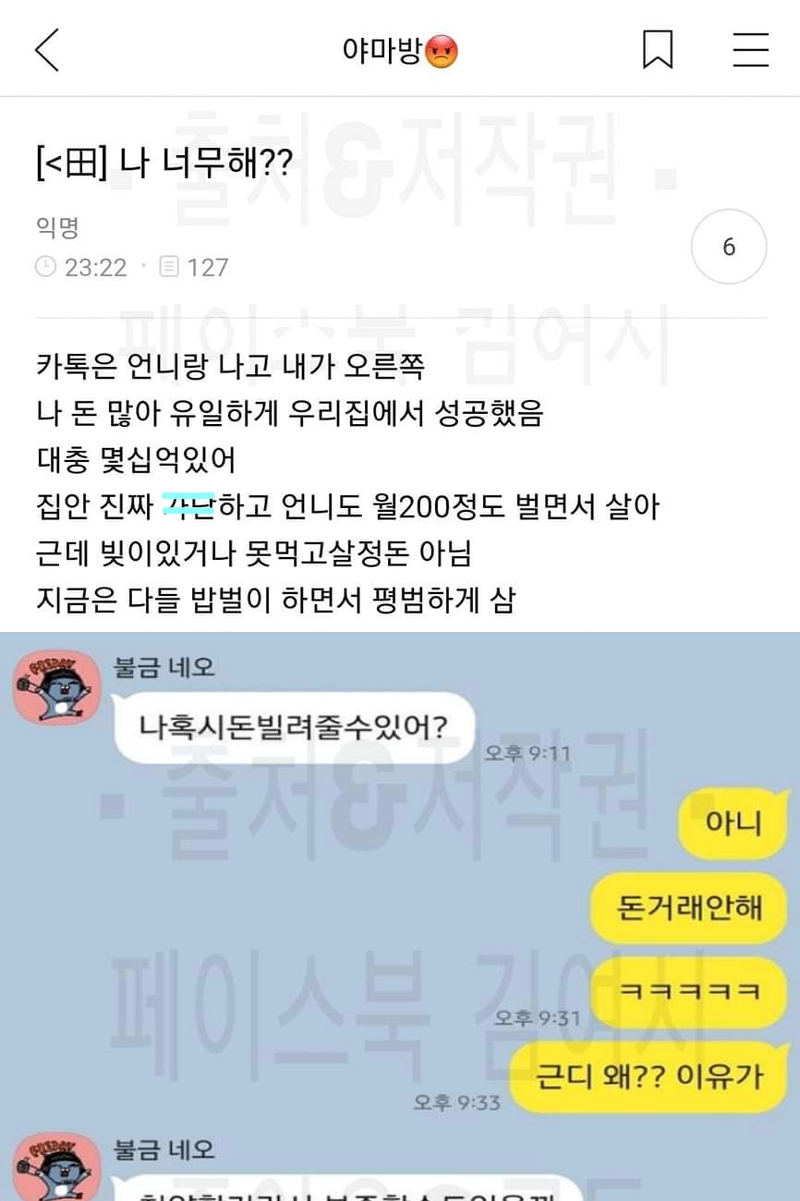Screen dimensions: 800x1201
Task: Open the comments bubble showing 6
Action: click(x=728, y=246)
